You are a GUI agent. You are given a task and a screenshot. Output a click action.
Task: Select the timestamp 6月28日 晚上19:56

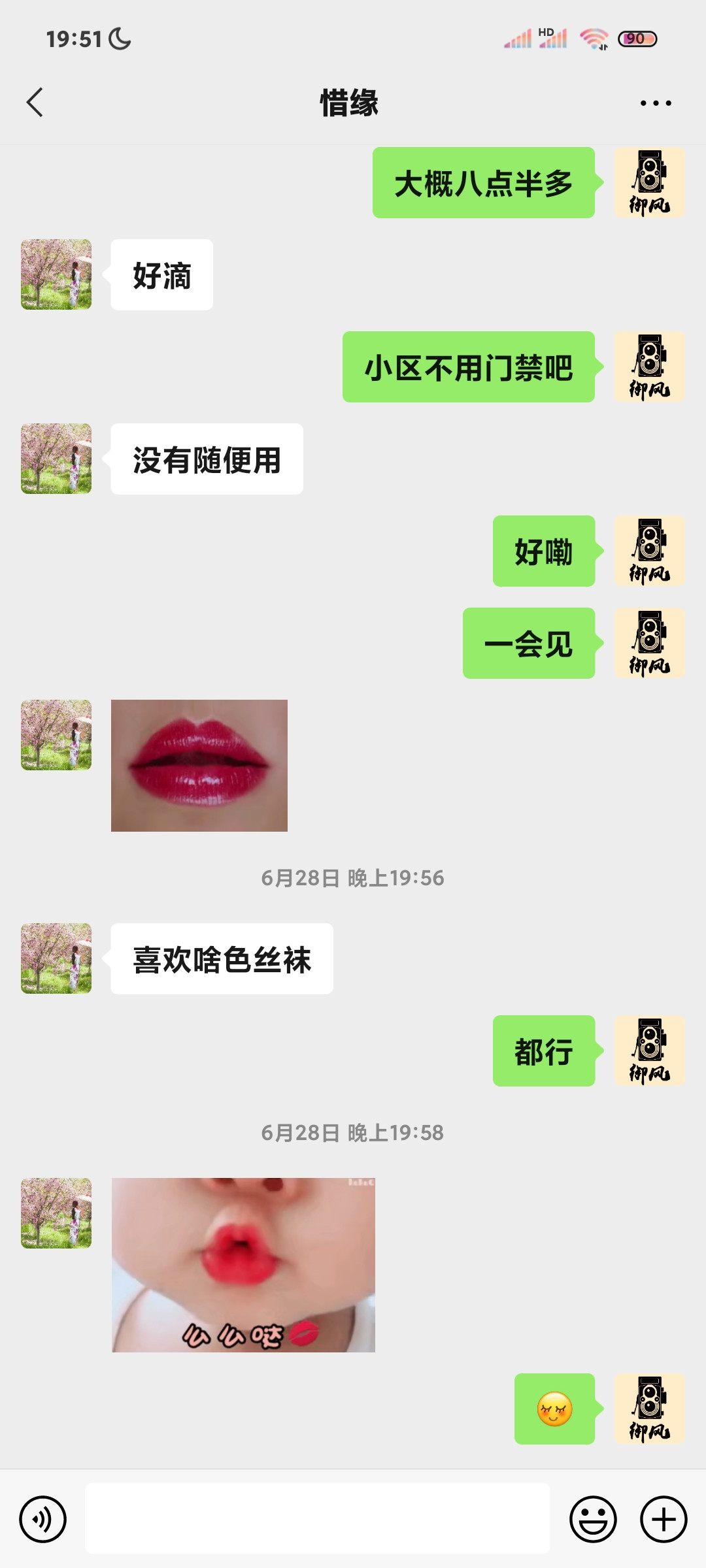pyautogui.click(x=353, y=877)
